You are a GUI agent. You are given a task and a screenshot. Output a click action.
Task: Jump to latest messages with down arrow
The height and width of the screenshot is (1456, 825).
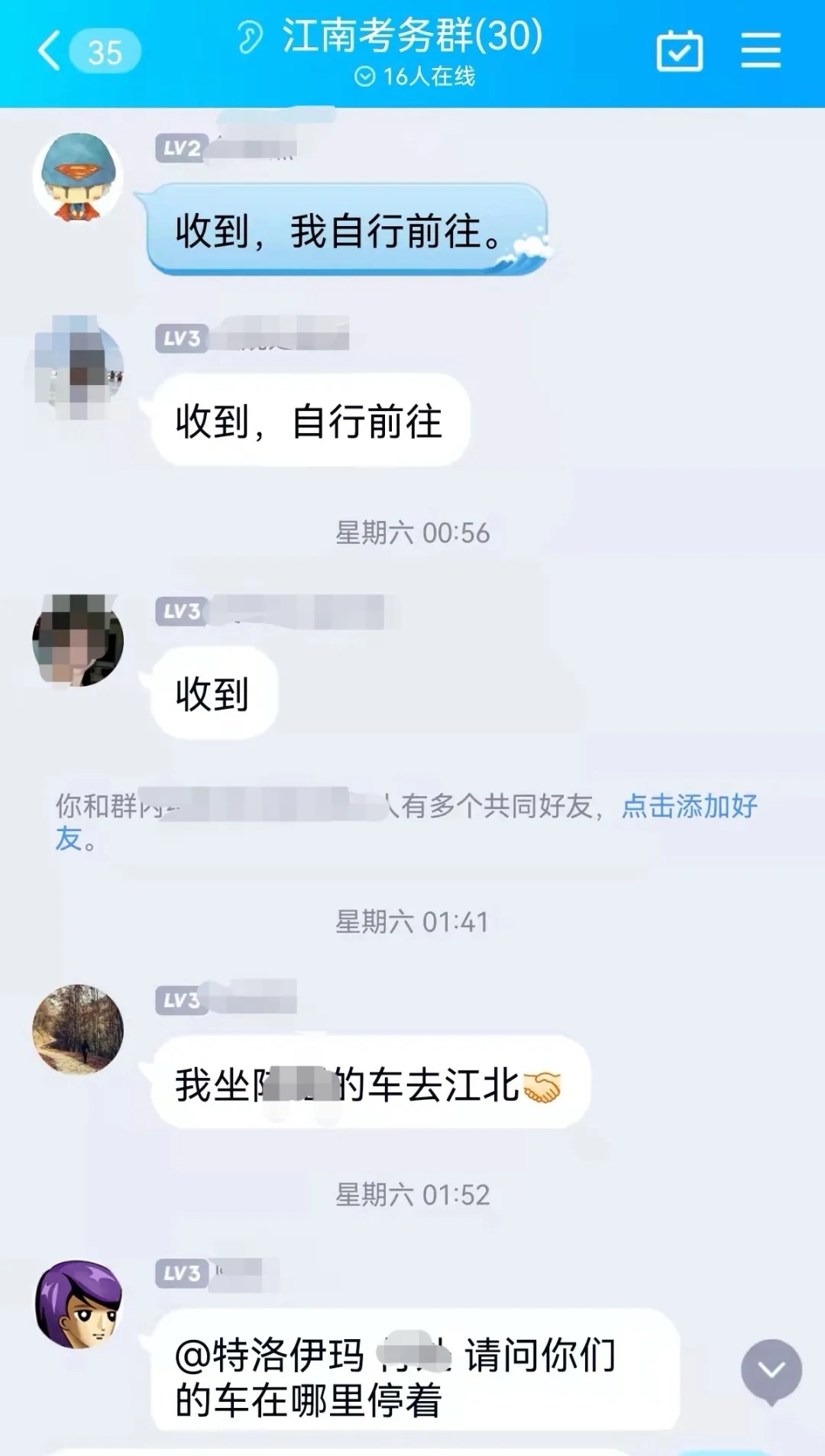tap(771, 1371)
